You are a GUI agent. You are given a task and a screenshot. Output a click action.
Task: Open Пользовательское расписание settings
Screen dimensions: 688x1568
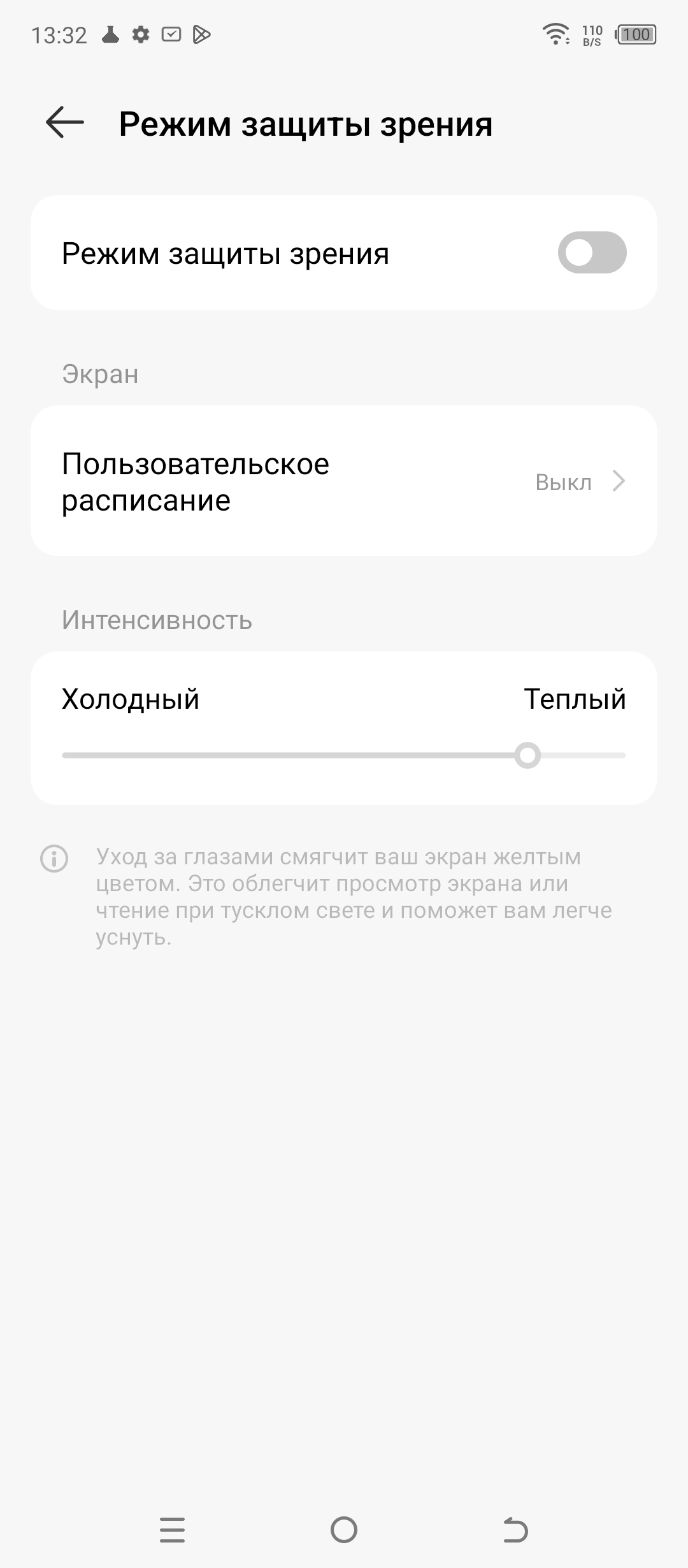coord(344,481)
